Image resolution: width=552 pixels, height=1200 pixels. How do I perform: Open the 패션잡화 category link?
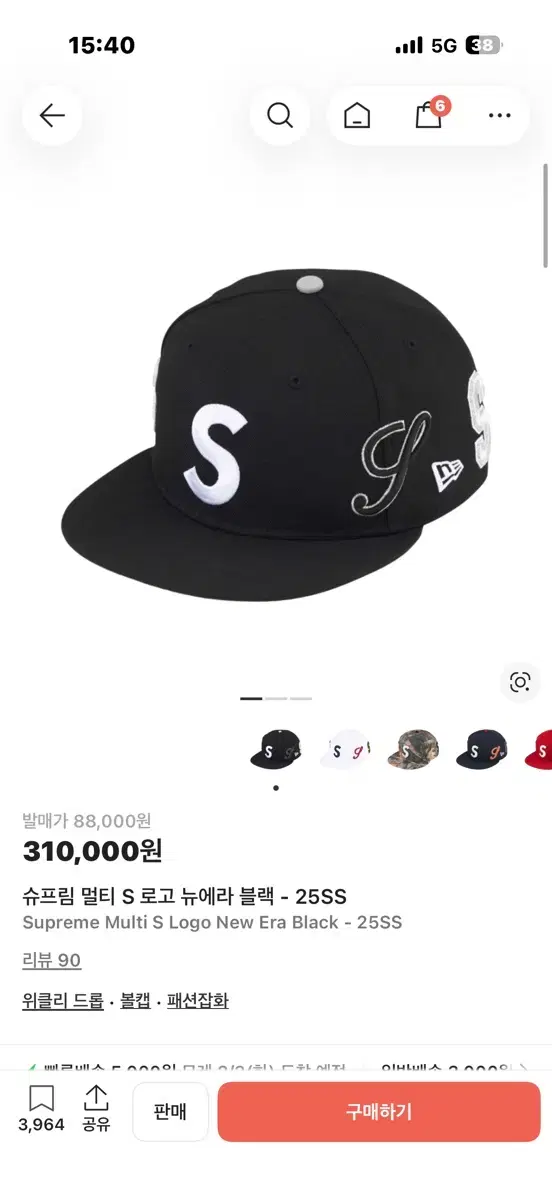click(198, 1001)
